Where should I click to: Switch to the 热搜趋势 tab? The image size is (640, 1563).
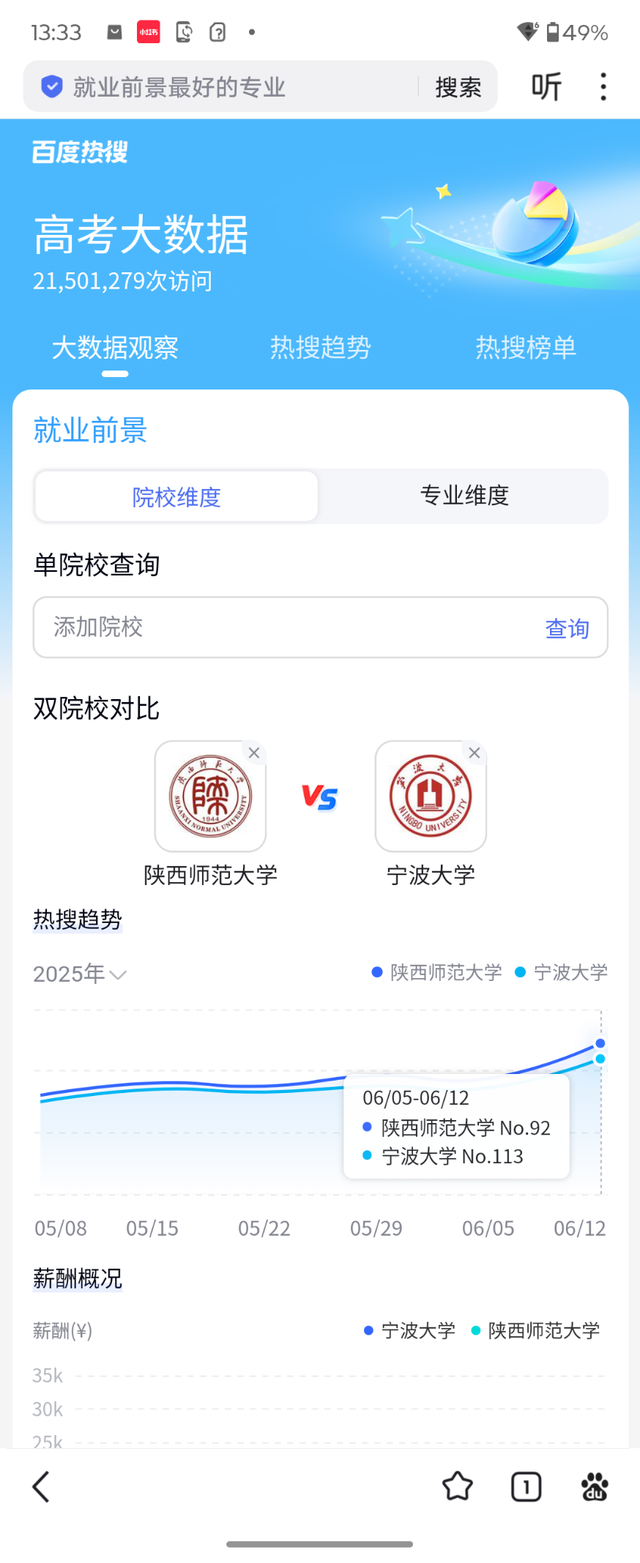[320, 347]
